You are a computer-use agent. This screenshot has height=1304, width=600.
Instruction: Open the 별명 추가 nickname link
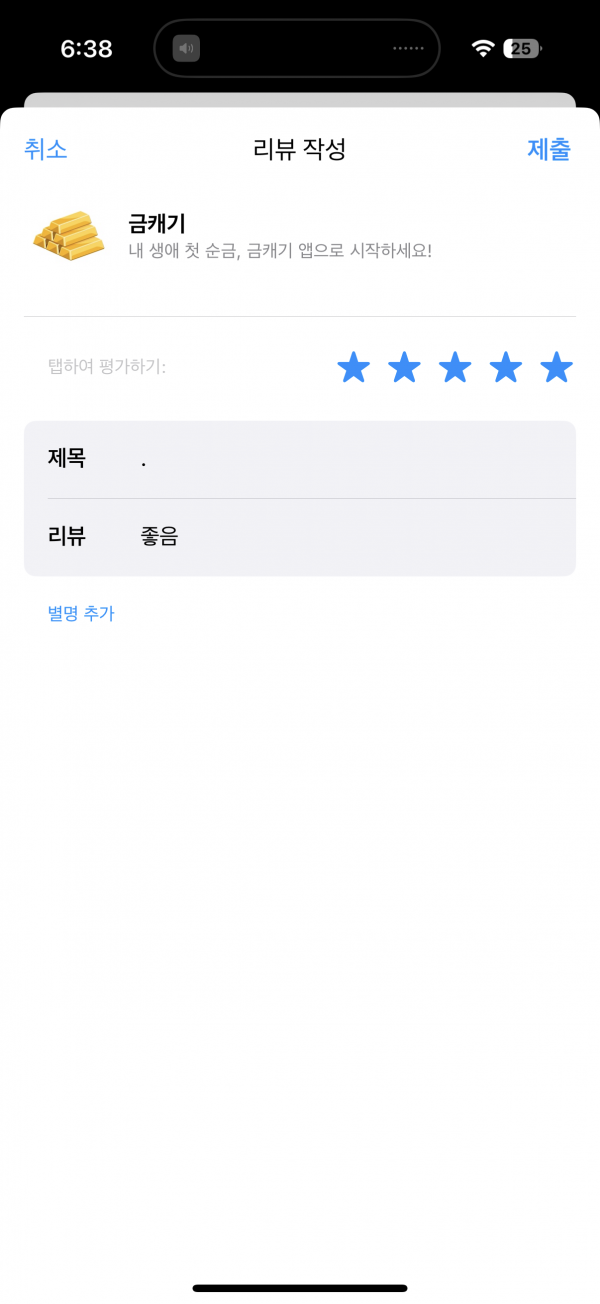point(81,614)
